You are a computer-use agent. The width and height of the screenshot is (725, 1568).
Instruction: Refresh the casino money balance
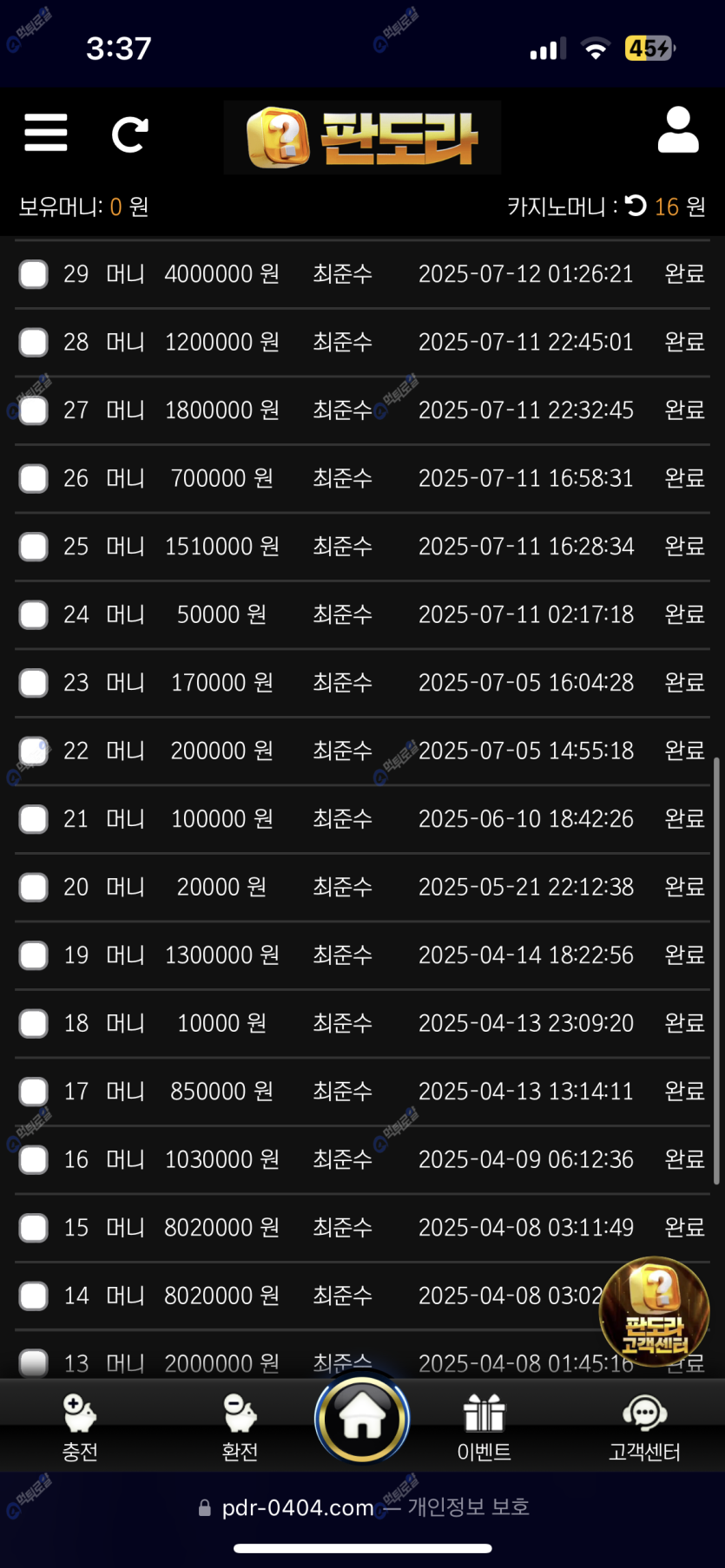(636, 206)
